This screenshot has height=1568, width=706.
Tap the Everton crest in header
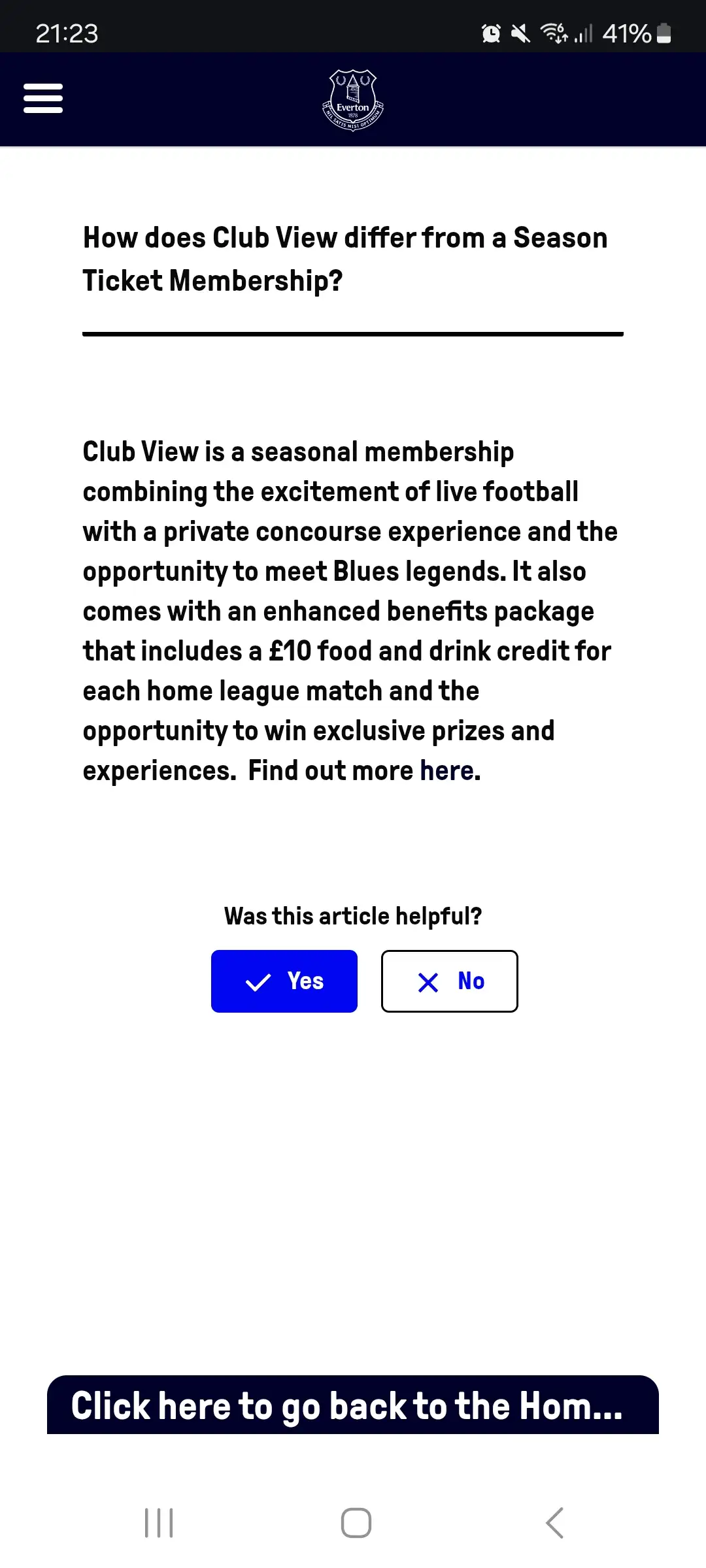(353, 100)
